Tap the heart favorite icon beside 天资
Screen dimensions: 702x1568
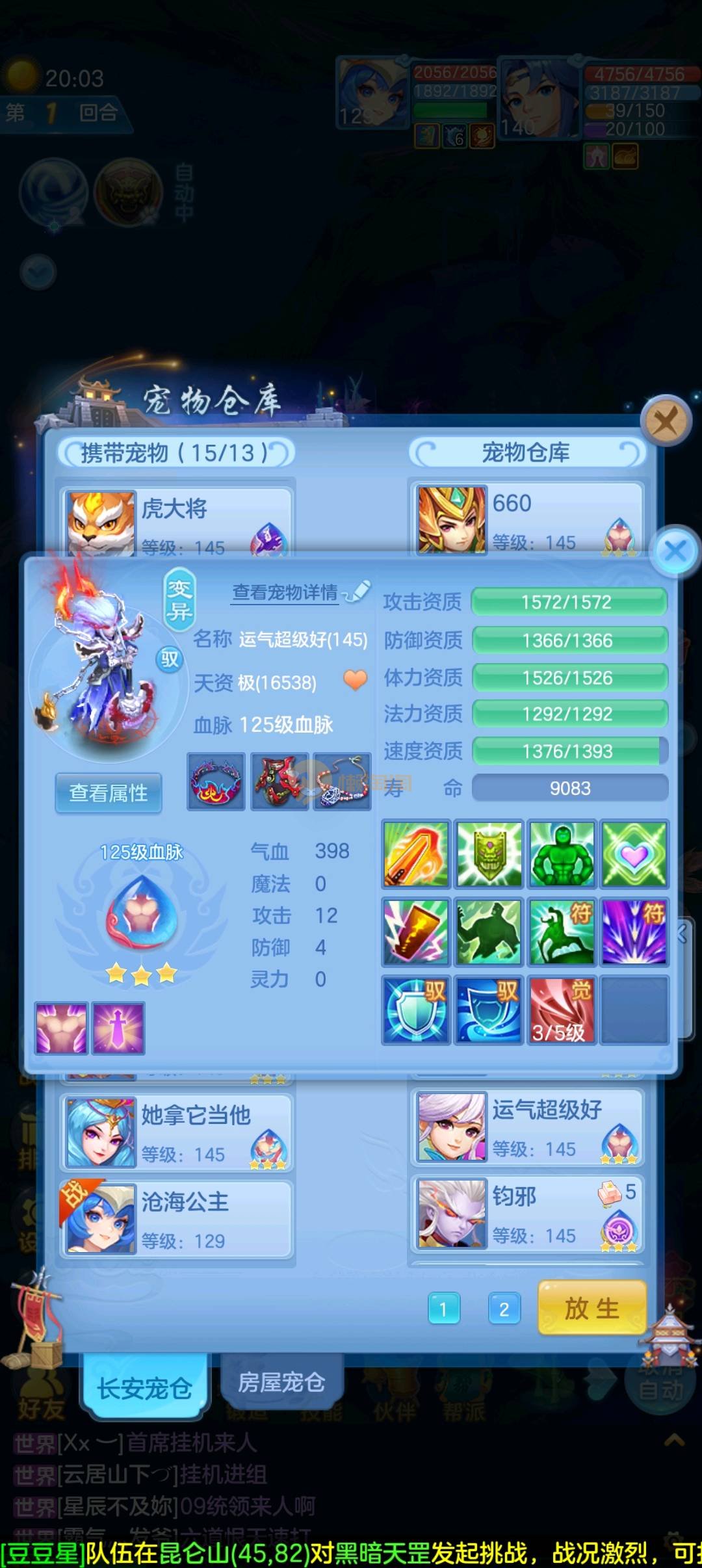[x=355, y=681]
